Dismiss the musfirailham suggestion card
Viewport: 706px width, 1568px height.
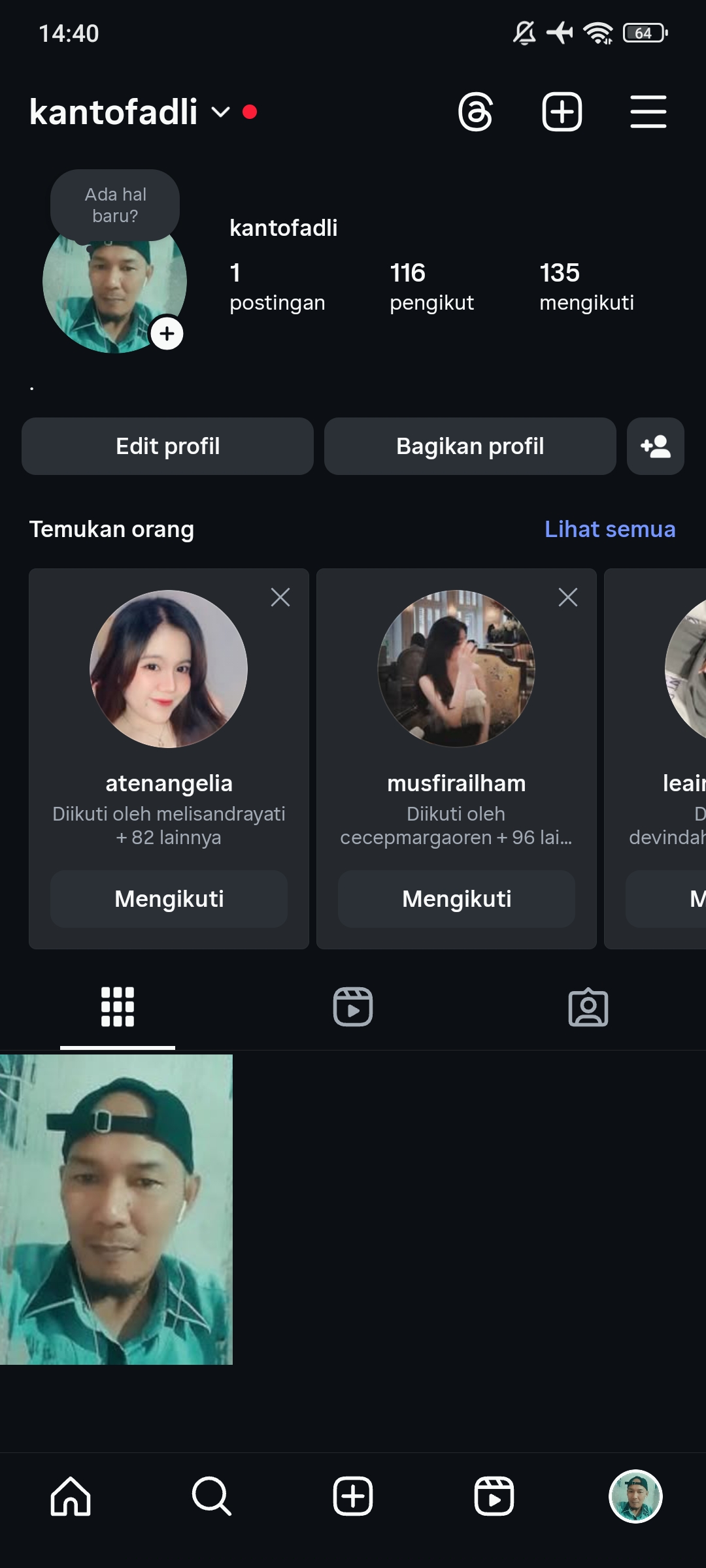click(568, 597)
